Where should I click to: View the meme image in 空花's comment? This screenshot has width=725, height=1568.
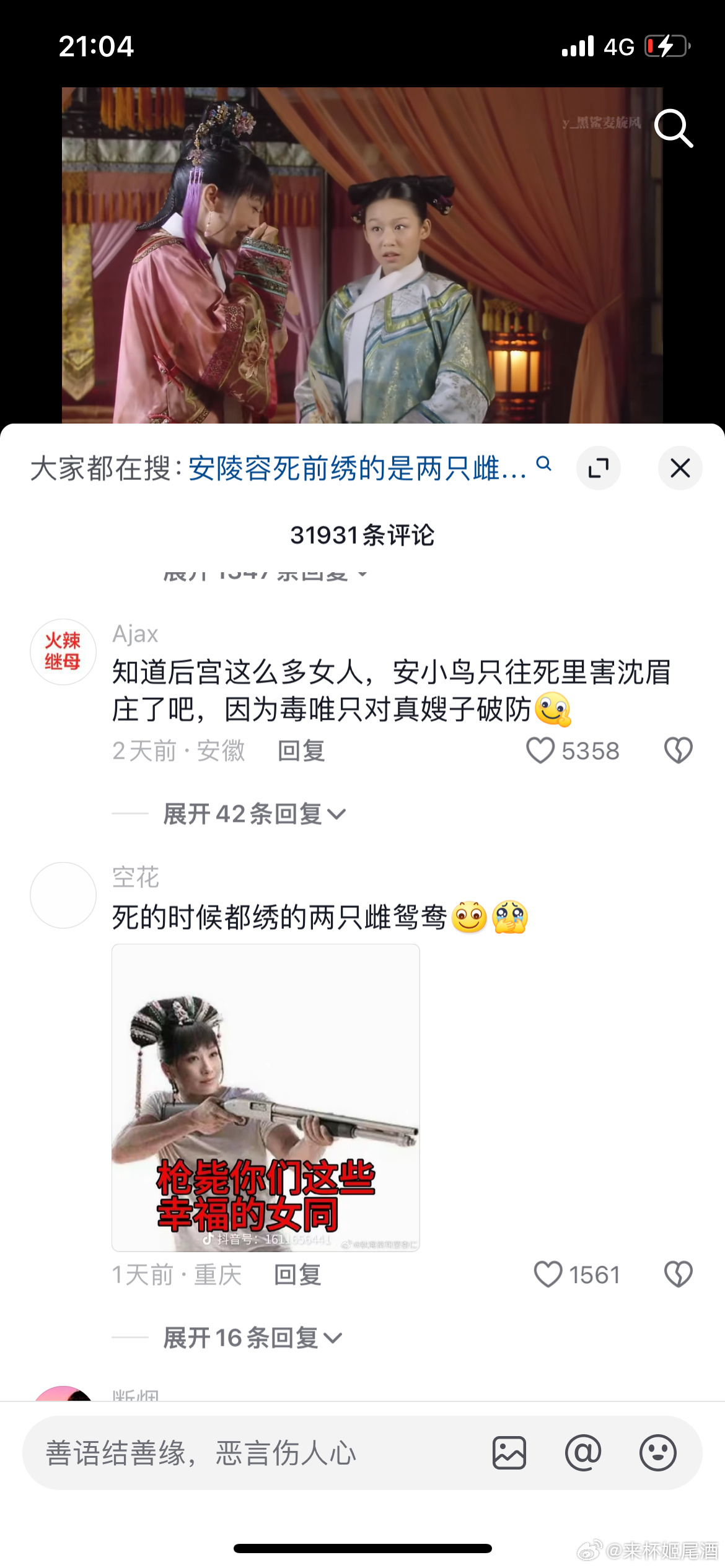[265, 1097]
